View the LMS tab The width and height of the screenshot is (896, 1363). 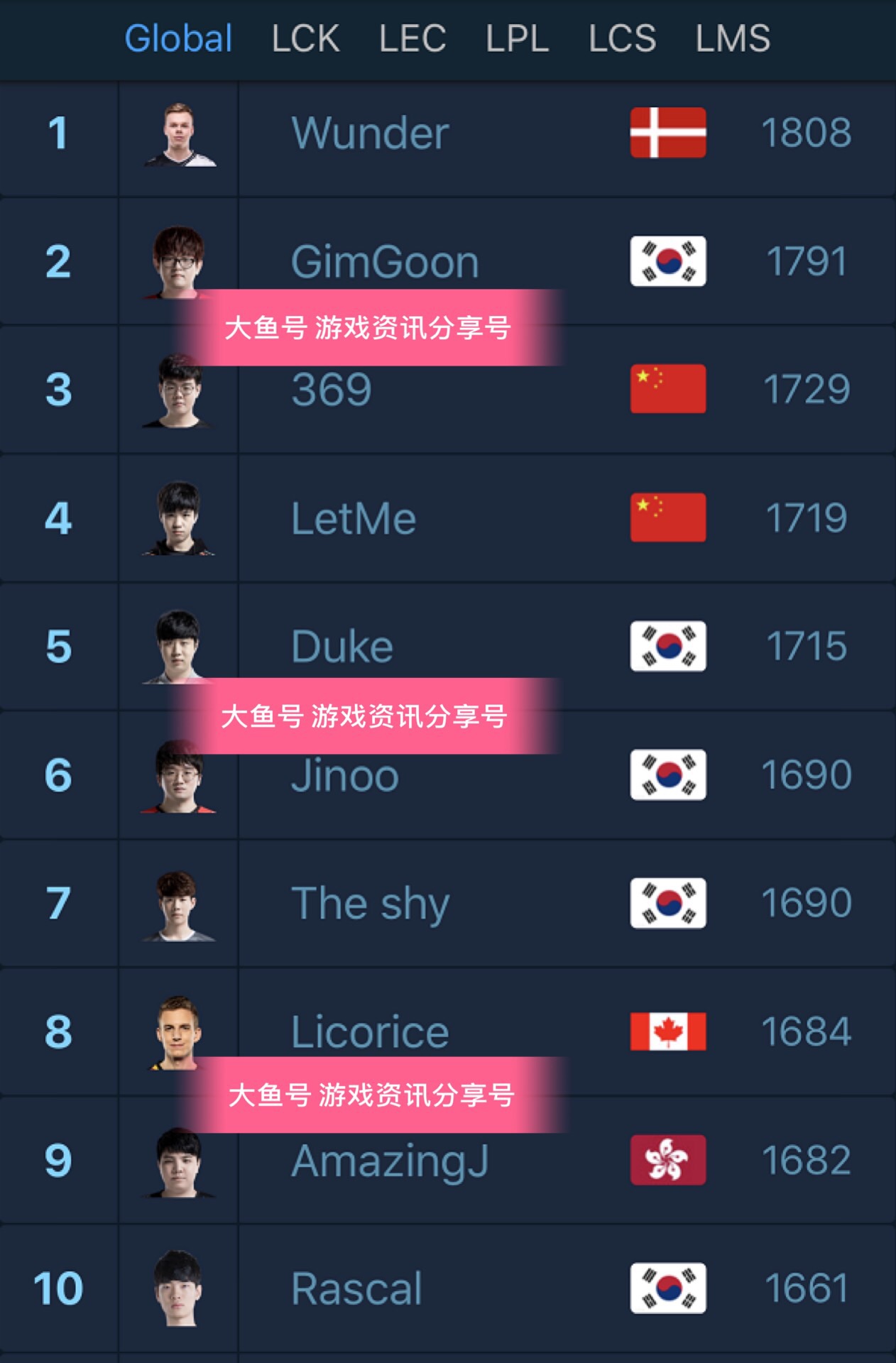click(733, 38)
